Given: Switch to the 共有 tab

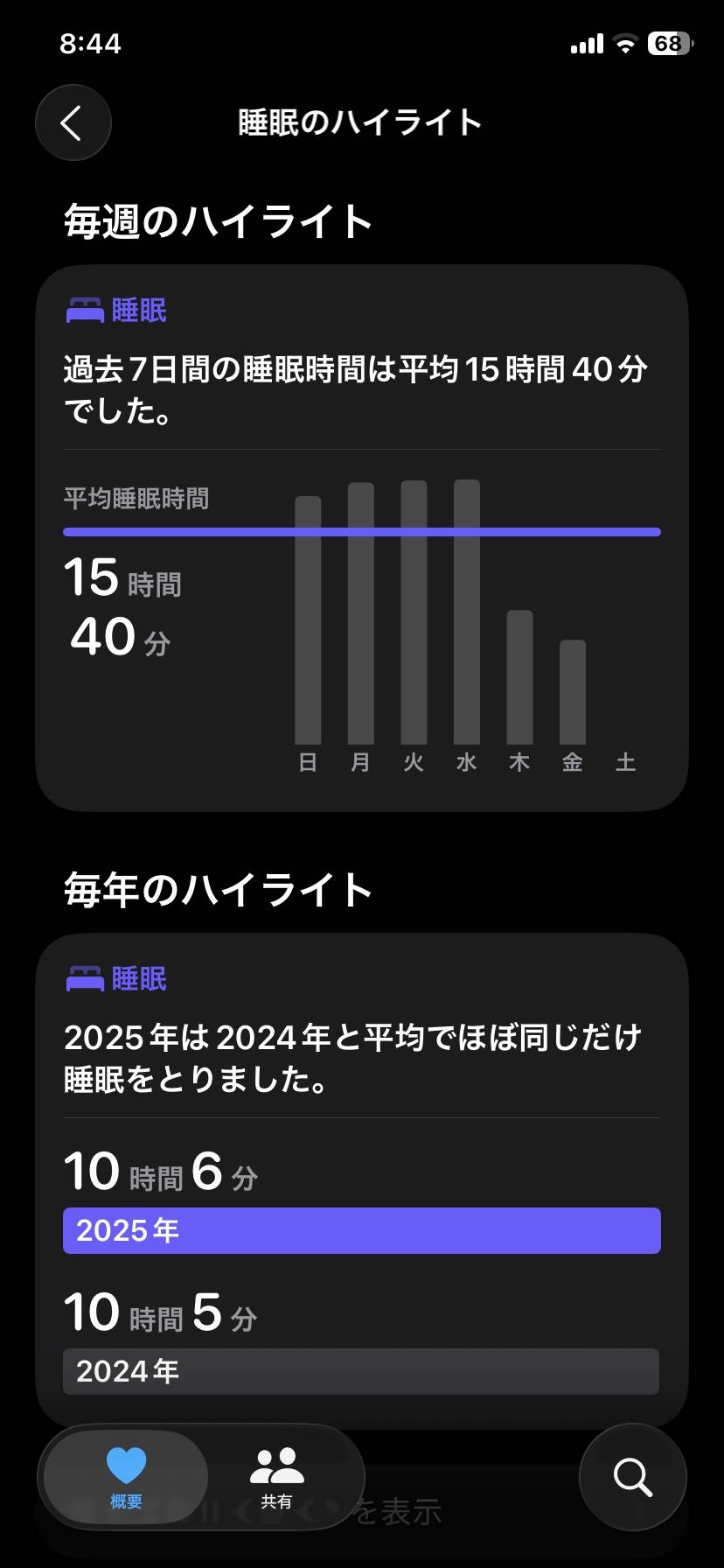Looking at the screenshot, I should tap(276, 1477).
